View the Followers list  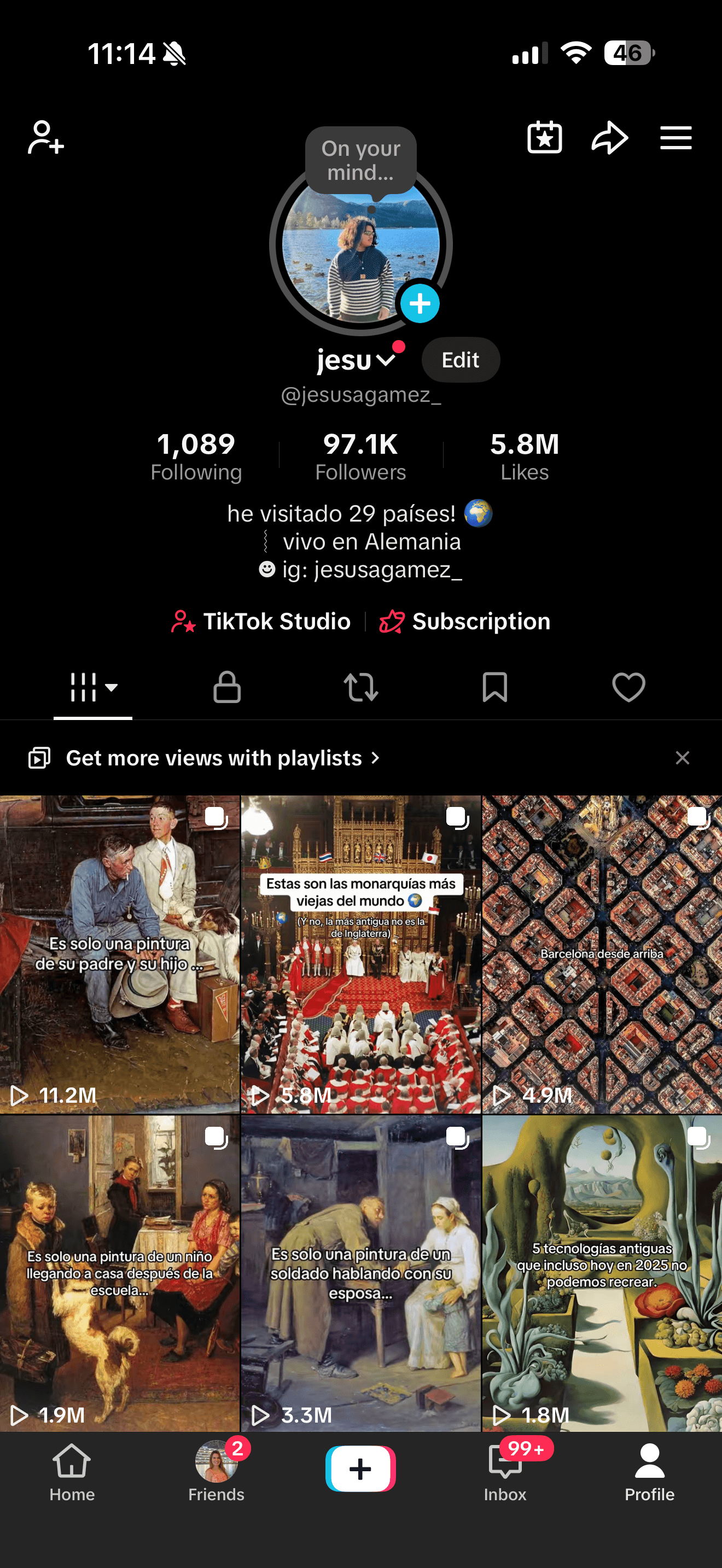tap(360, 457)
